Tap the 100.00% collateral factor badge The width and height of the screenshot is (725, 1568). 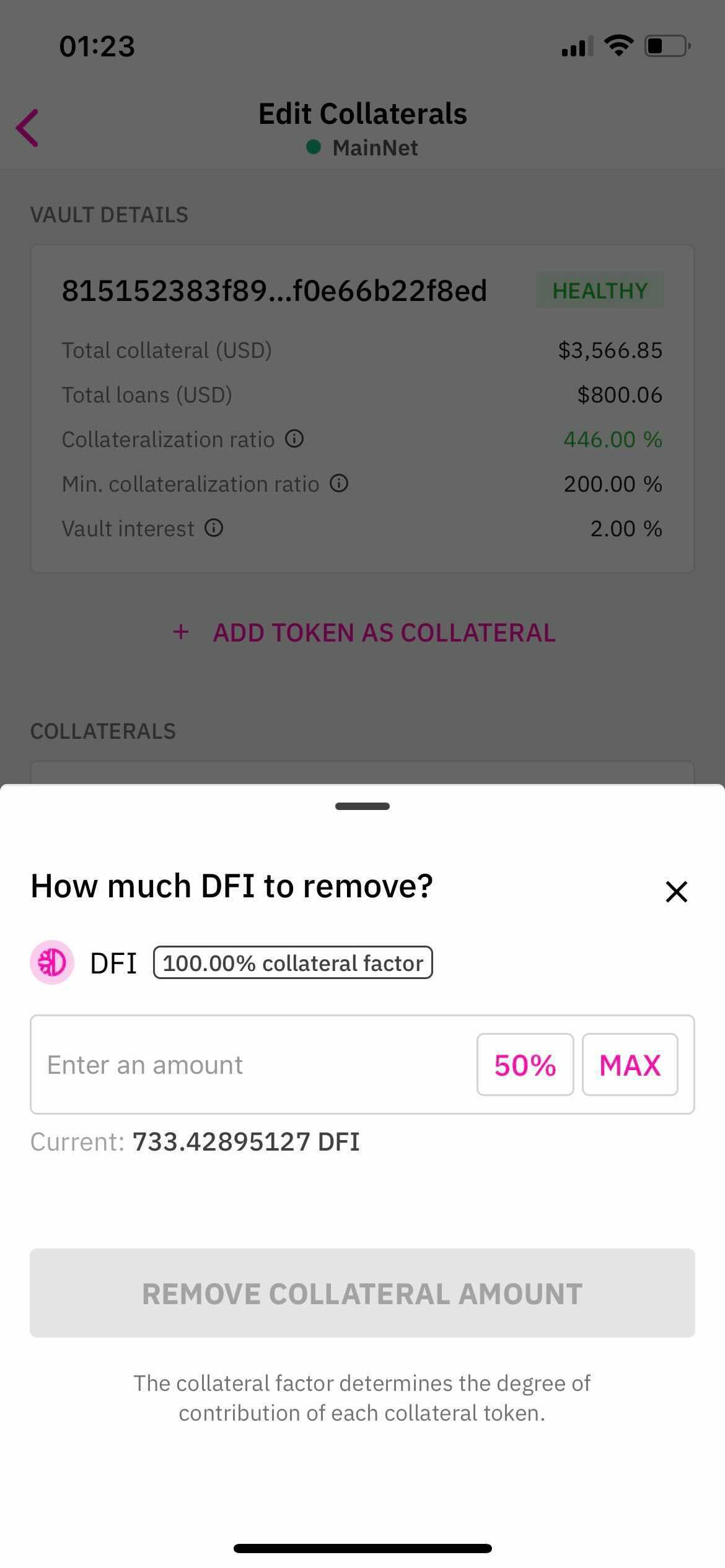pos(292,962)
